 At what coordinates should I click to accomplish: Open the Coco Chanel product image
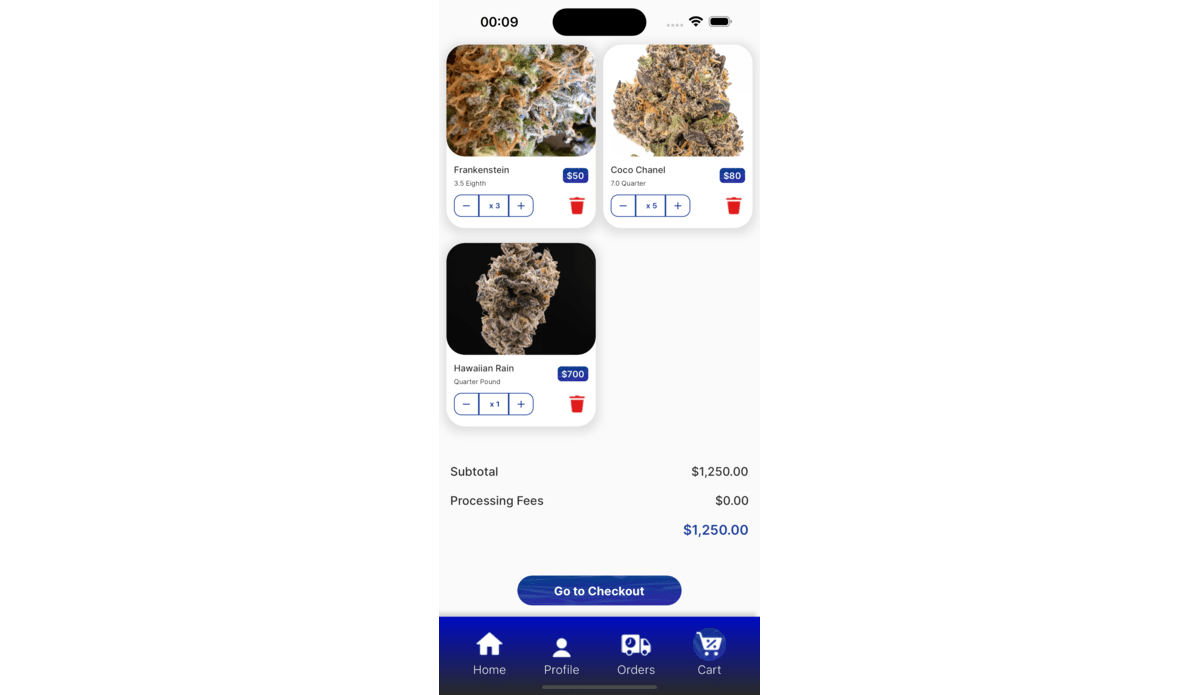(678, 100)
